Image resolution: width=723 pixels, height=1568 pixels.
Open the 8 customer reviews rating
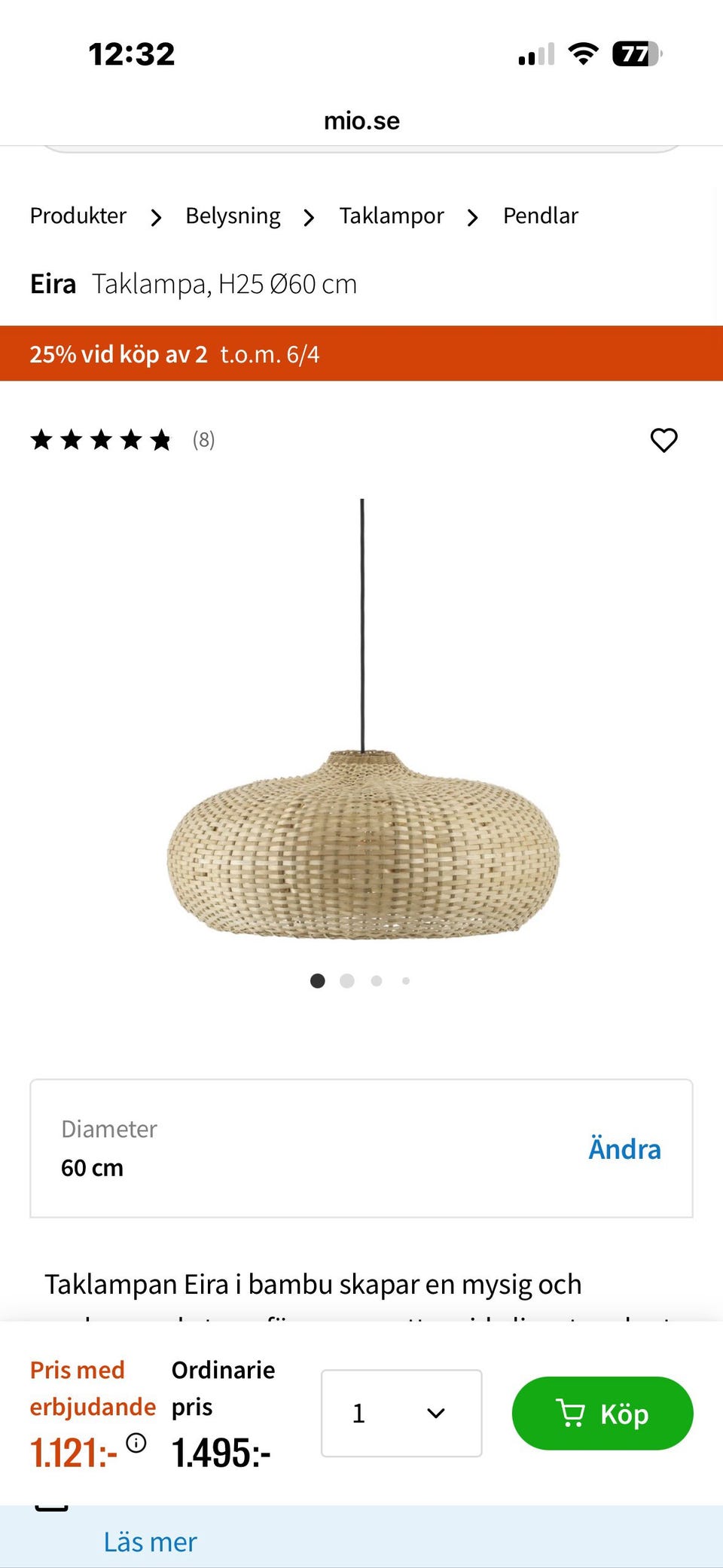tap(122, 440)
